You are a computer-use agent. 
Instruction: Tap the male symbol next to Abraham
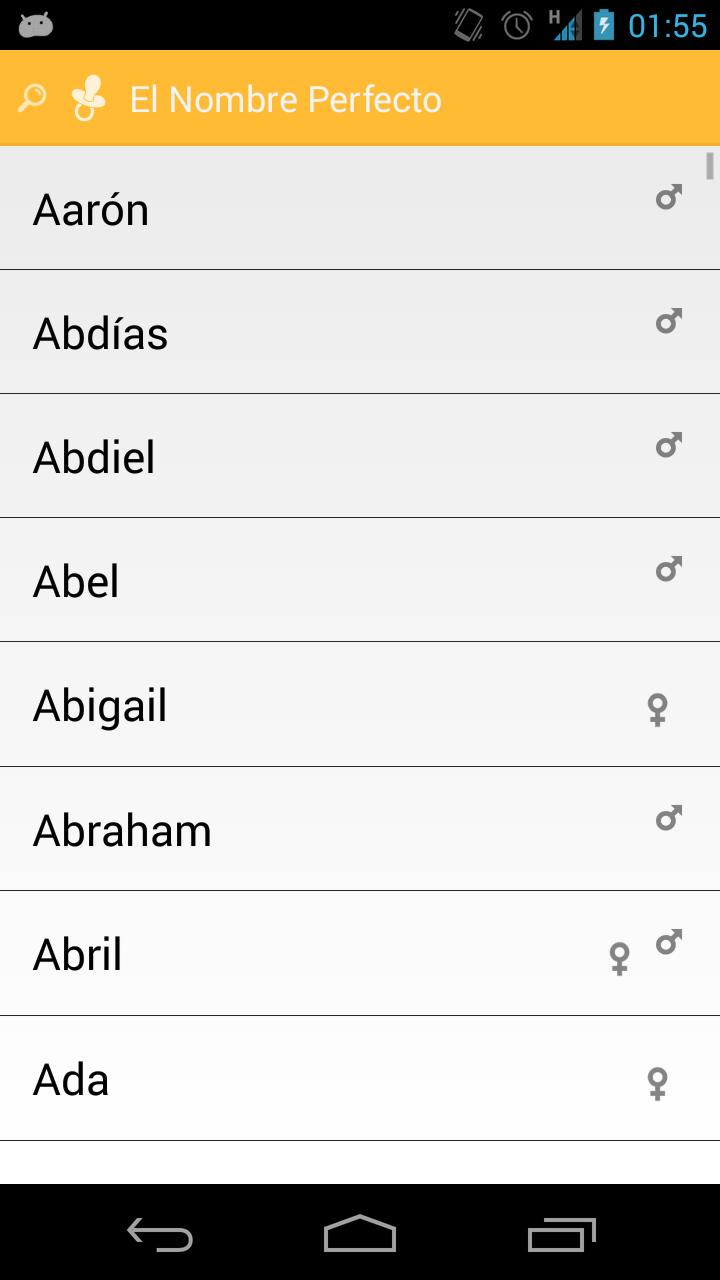click(669, 817)
